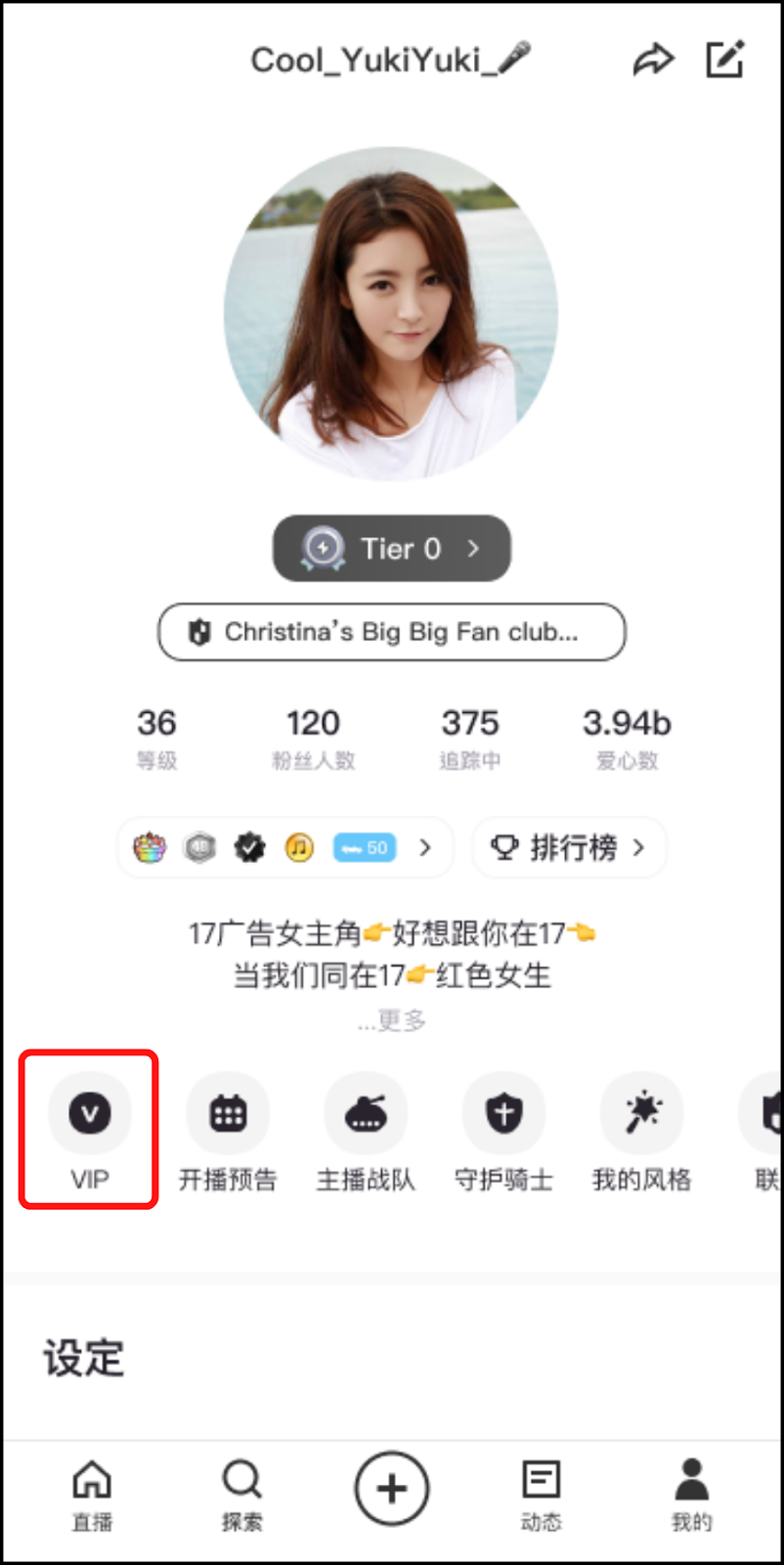View the 追踪中 following list
Image resolution: width=784 pixels, height=1565 pixels.
tap(470, 737)
